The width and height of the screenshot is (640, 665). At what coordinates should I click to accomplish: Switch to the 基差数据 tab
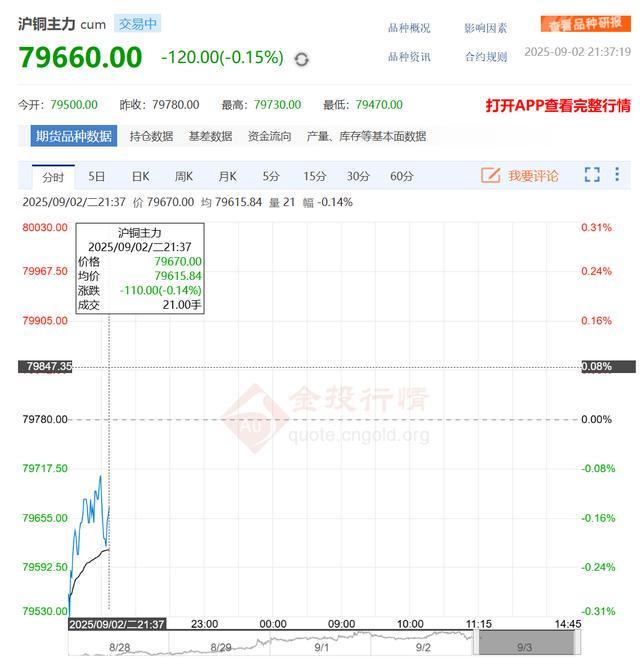pos(210,136)
